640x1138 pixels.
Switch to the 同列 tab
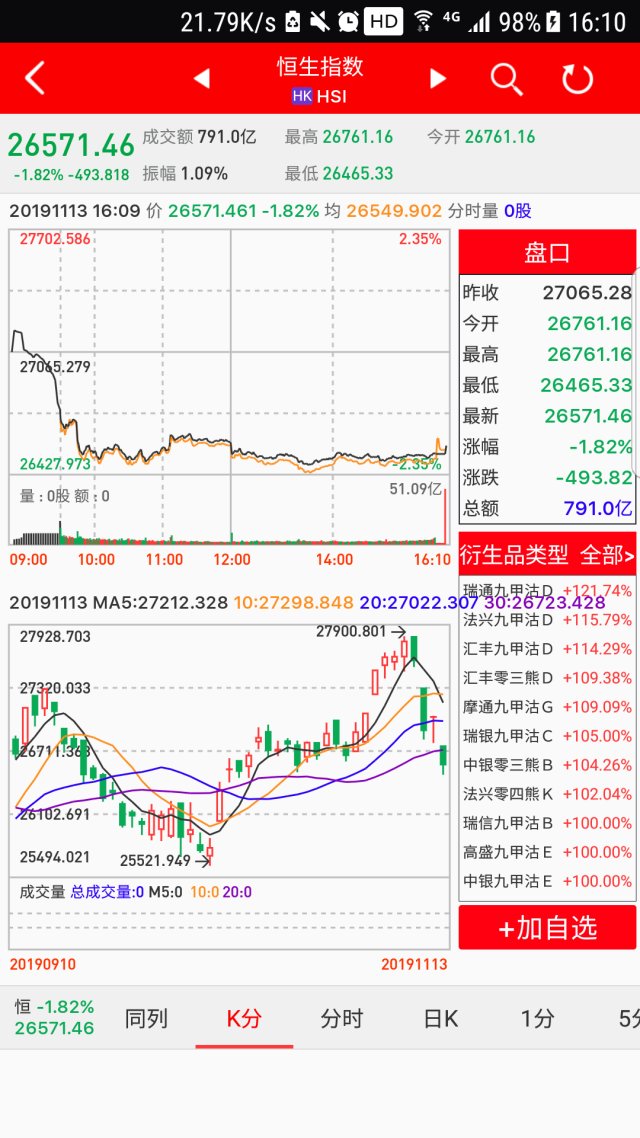point(146,1019)
